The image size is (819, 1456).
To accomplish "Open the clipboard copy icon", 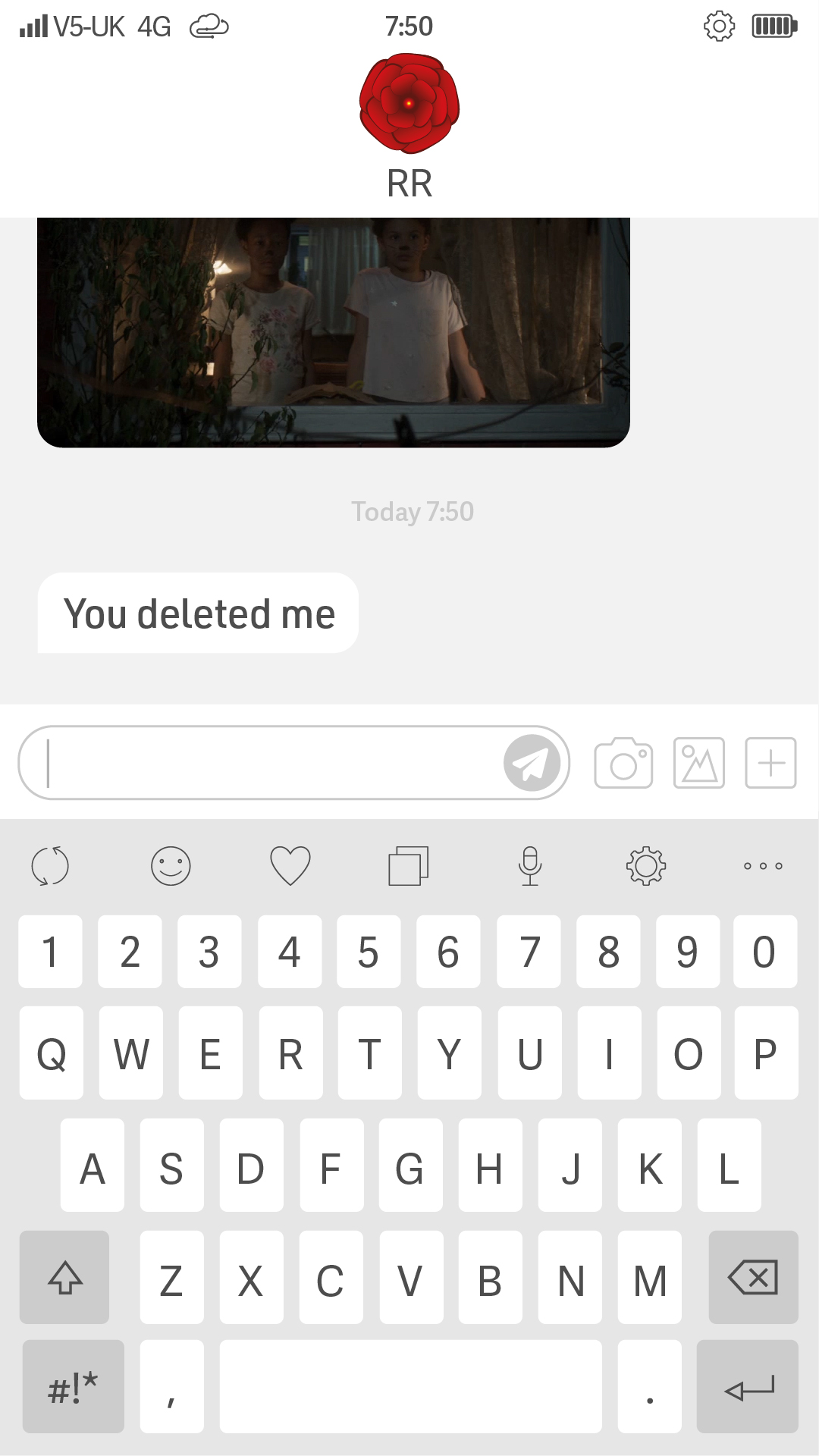I will (409, 866).
